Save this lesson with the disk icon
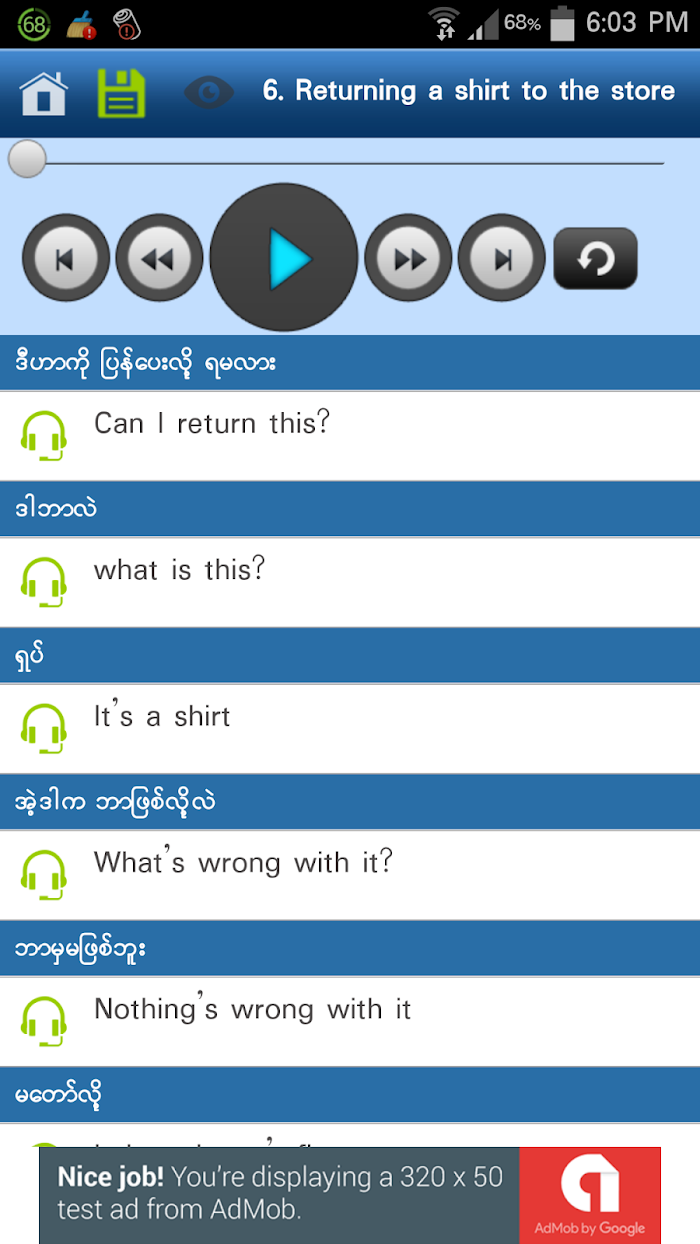This screenshot has height=1244, width=700. (121, 93)
